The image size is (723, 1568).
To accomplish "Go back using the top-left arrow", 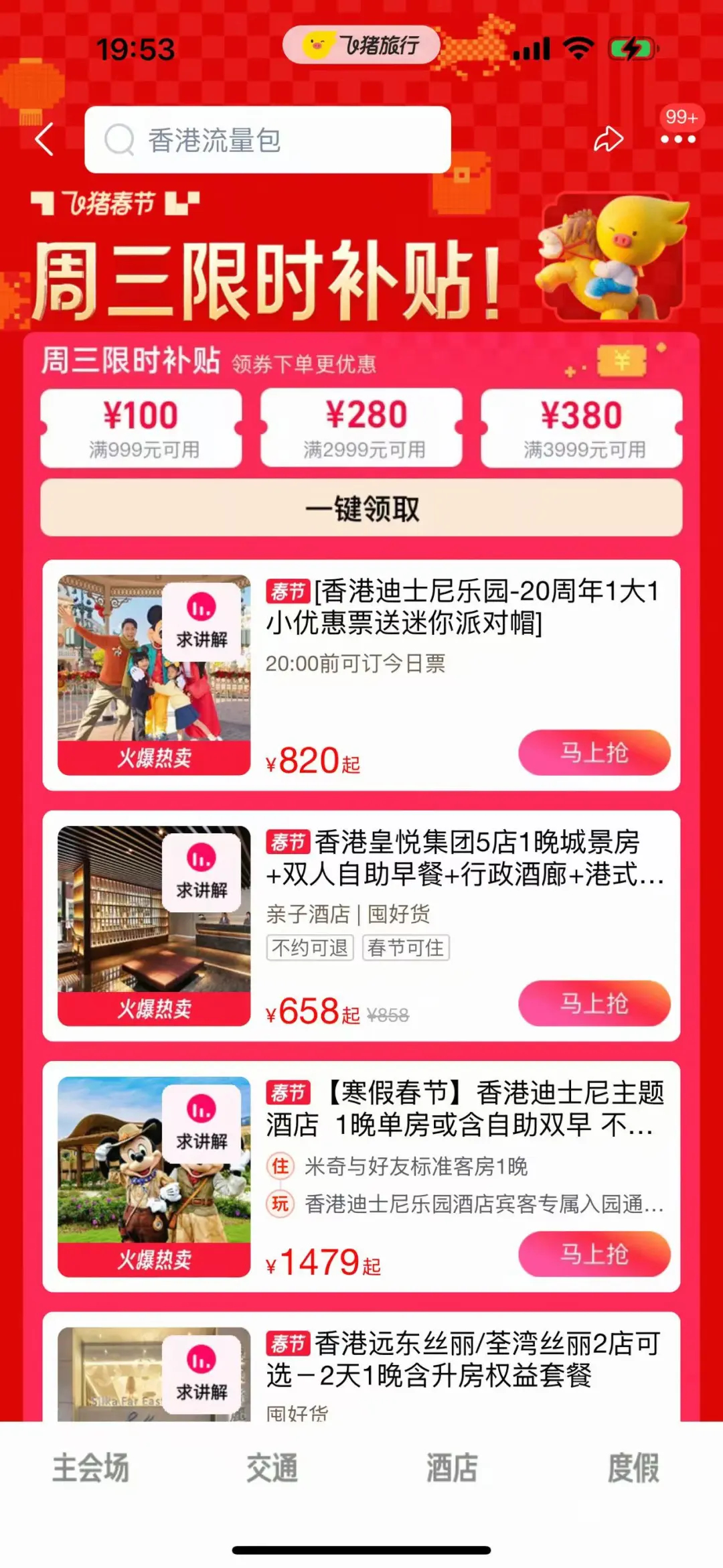I will click(x=44, y=140).
